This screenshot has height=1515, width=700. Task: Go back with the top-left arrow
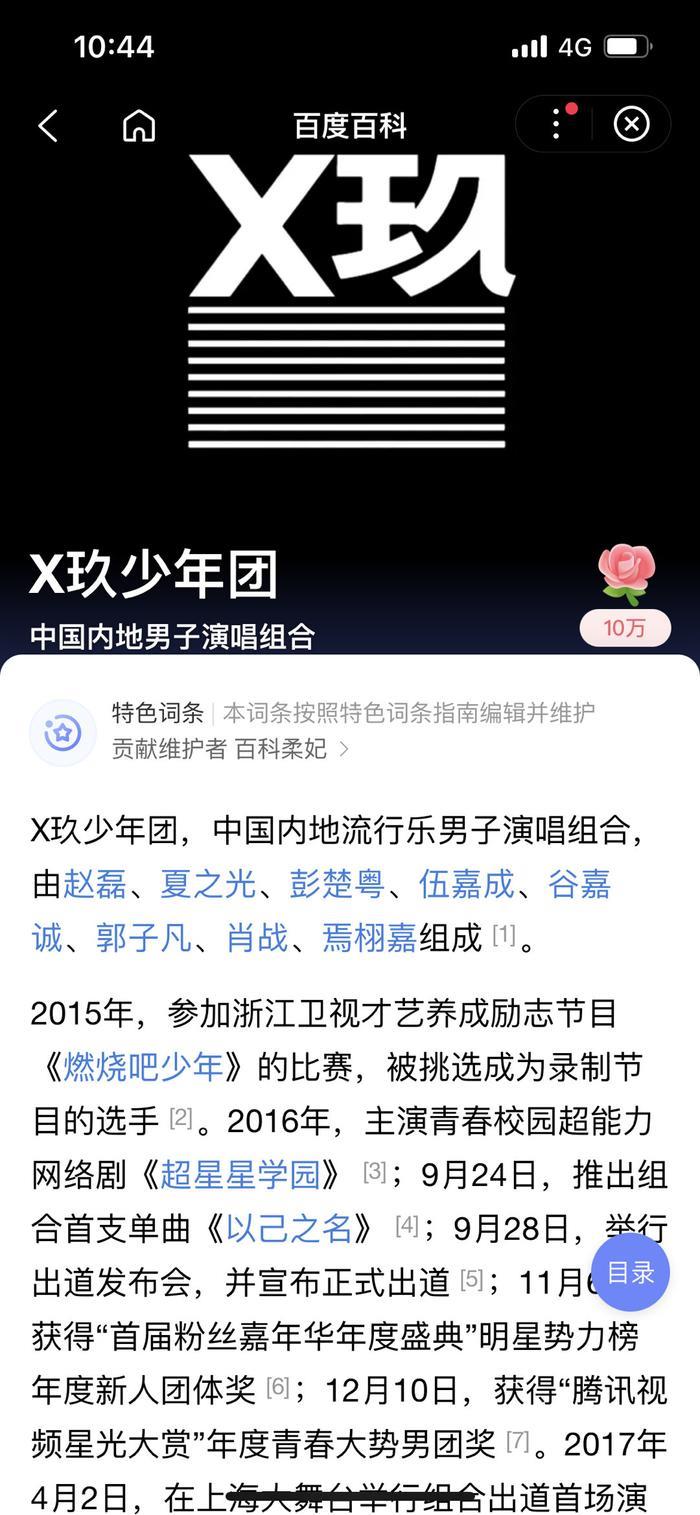tap(48, 126)
